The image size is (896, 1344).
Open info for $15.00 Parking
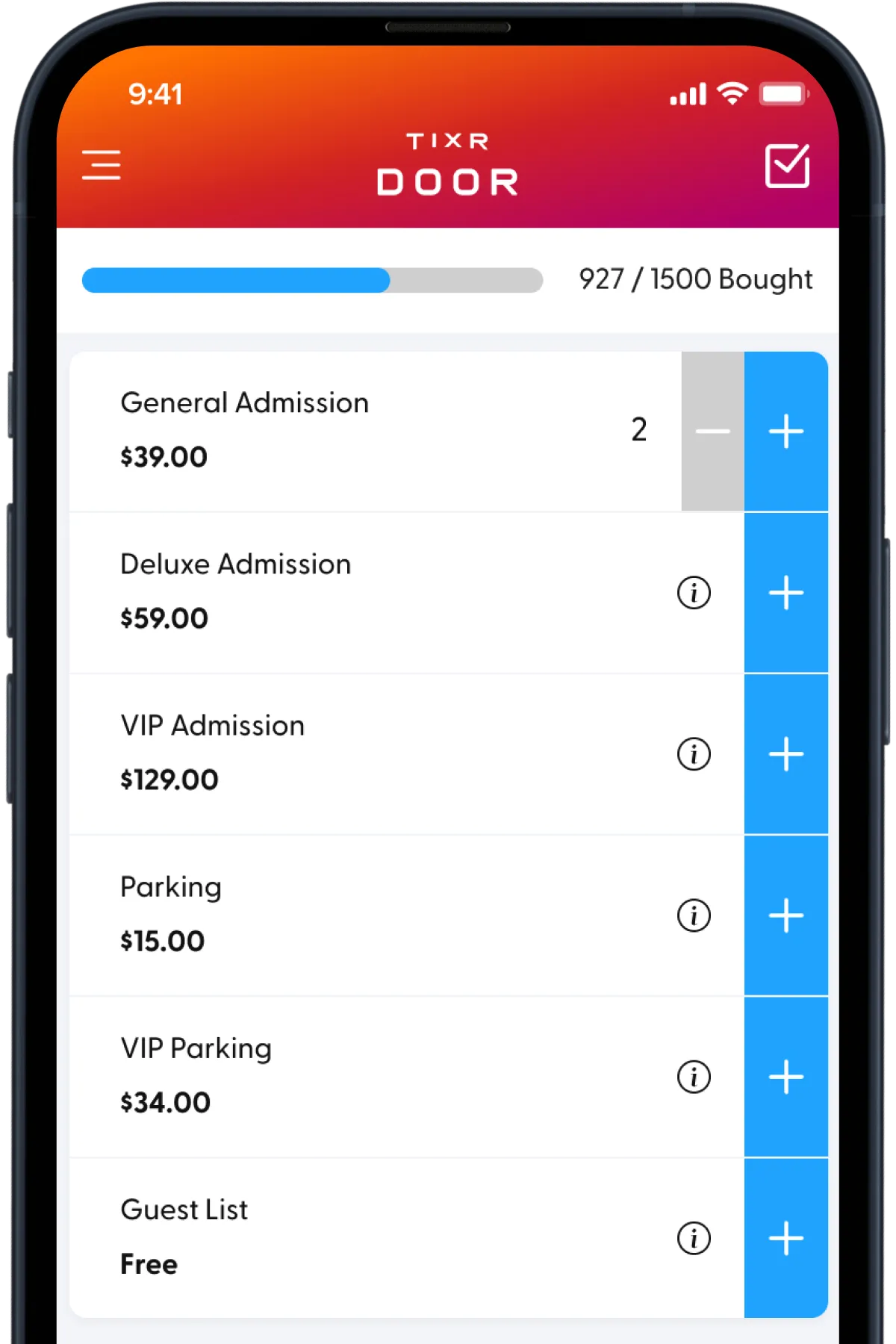pyautogui.click(x=694, y=915)
